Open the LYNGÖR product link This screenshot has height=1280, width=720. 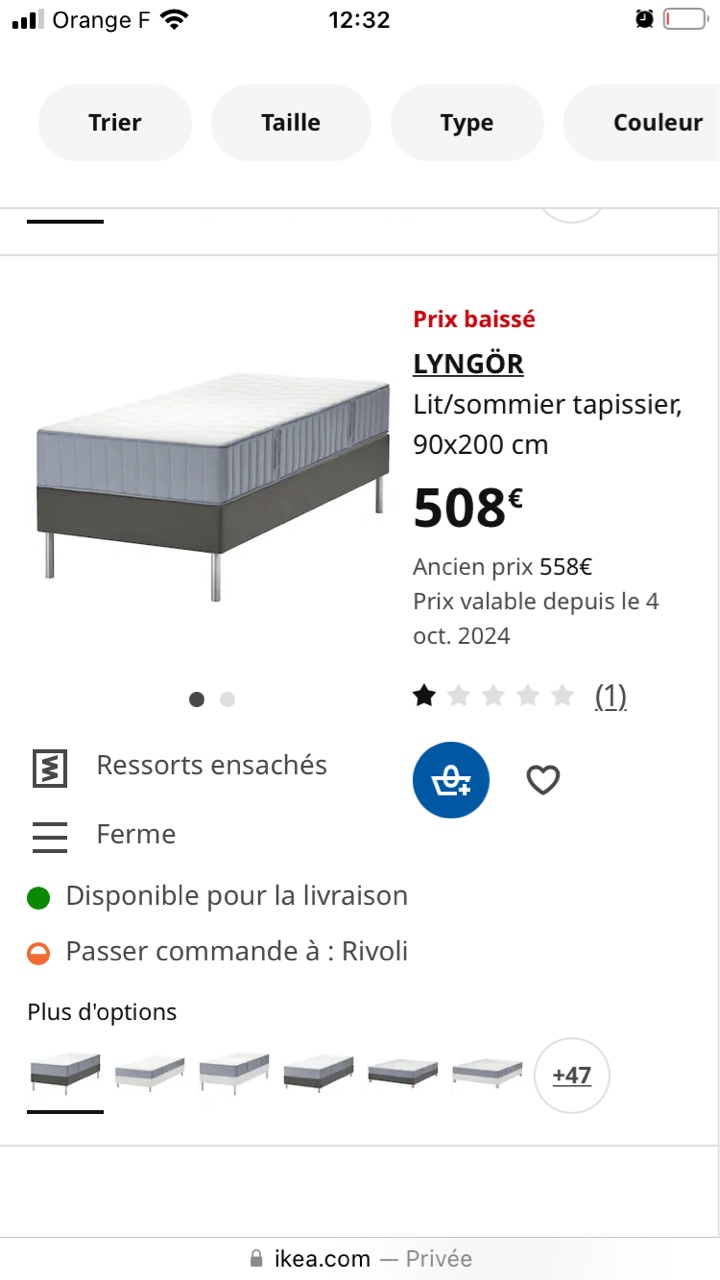click(x=468, y=363)
